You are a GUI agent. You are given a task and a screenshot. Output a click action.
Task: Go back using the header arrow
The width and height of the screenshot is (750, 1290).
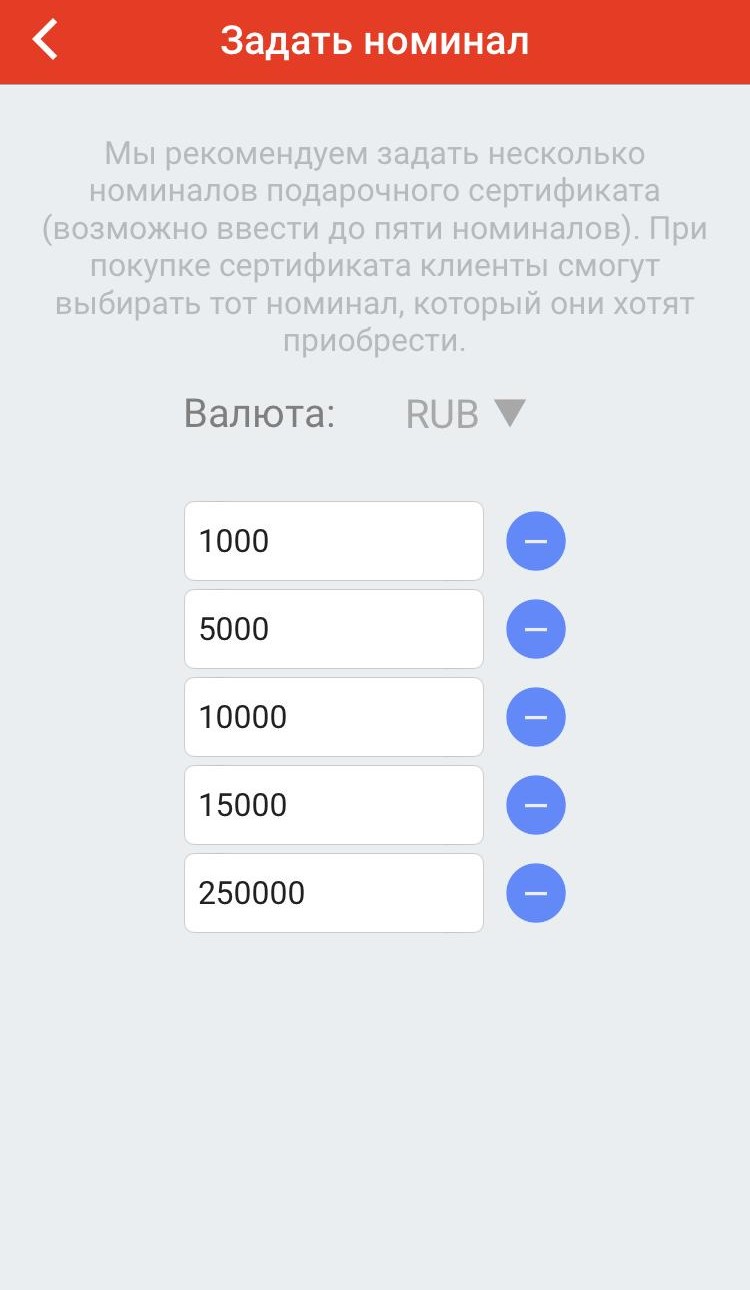tap(45, 41)
